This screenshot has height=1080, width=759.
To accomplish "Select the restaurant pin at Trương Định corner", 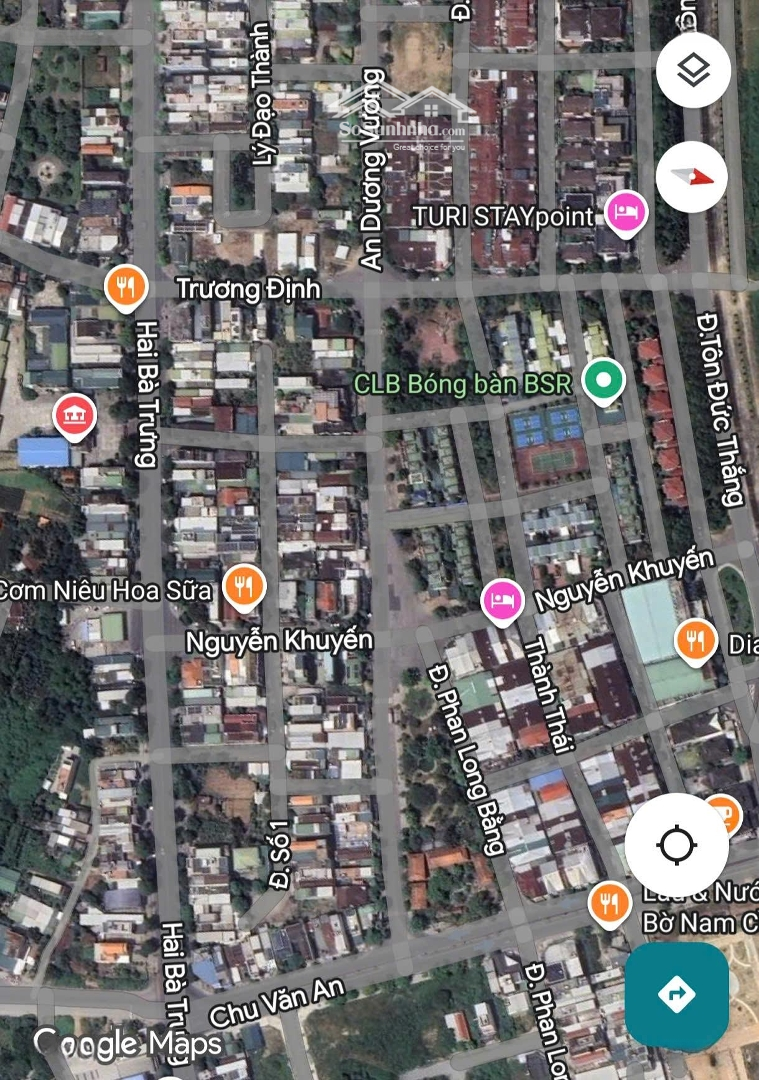I will tap(126, 287).
